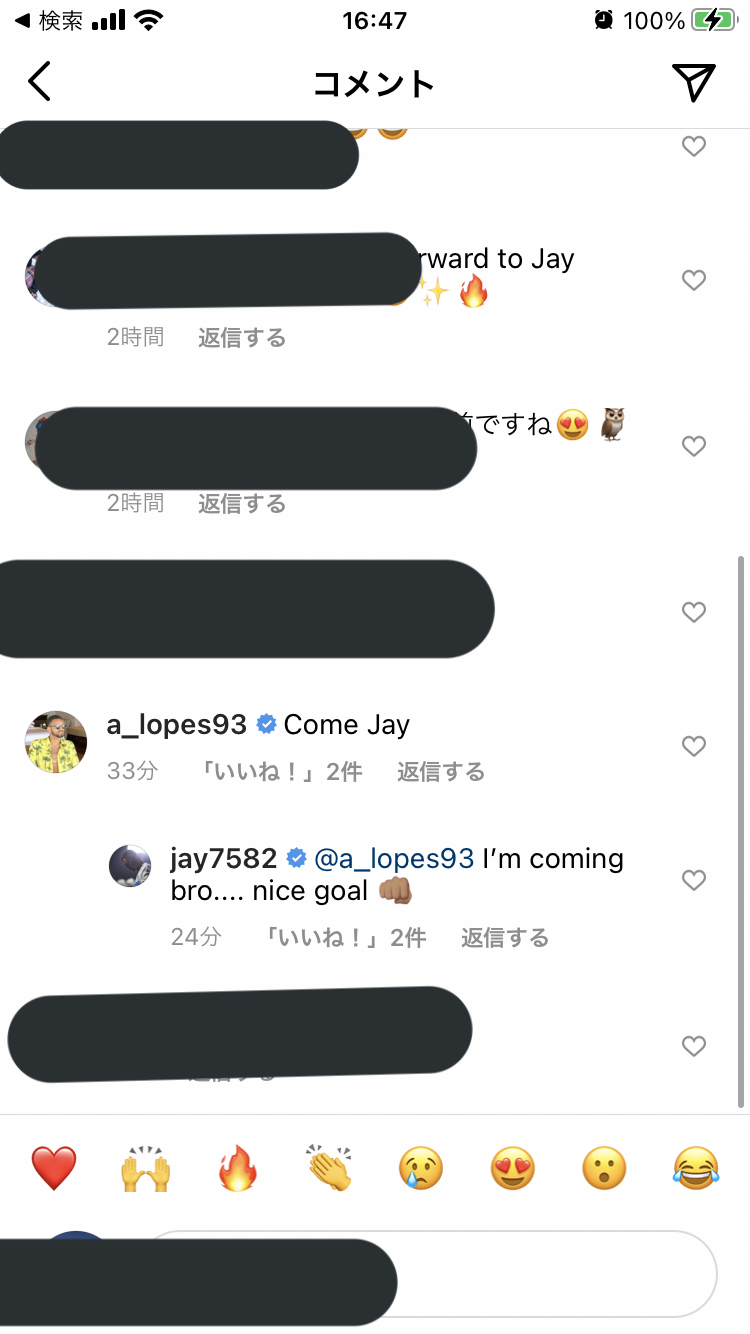Insert the surprised face emoji

[605, 1168]
